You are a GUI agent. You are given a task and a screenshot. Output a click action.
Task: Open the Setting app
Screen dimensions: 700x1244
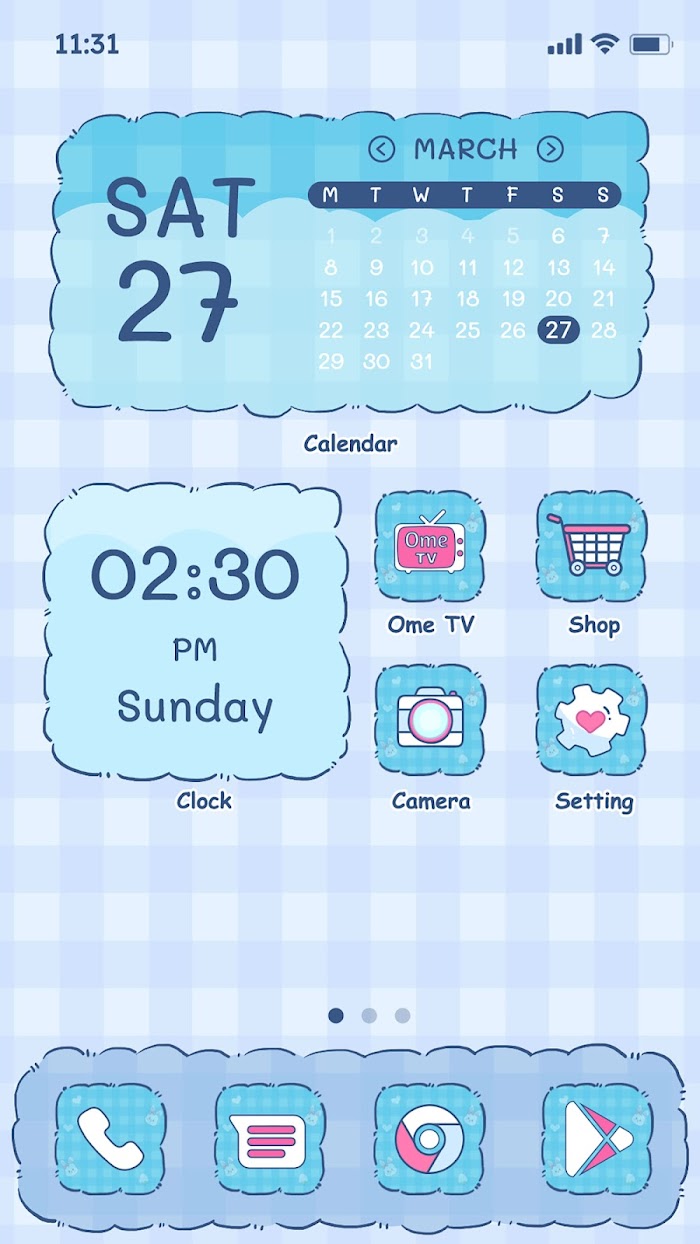[592, 720]
